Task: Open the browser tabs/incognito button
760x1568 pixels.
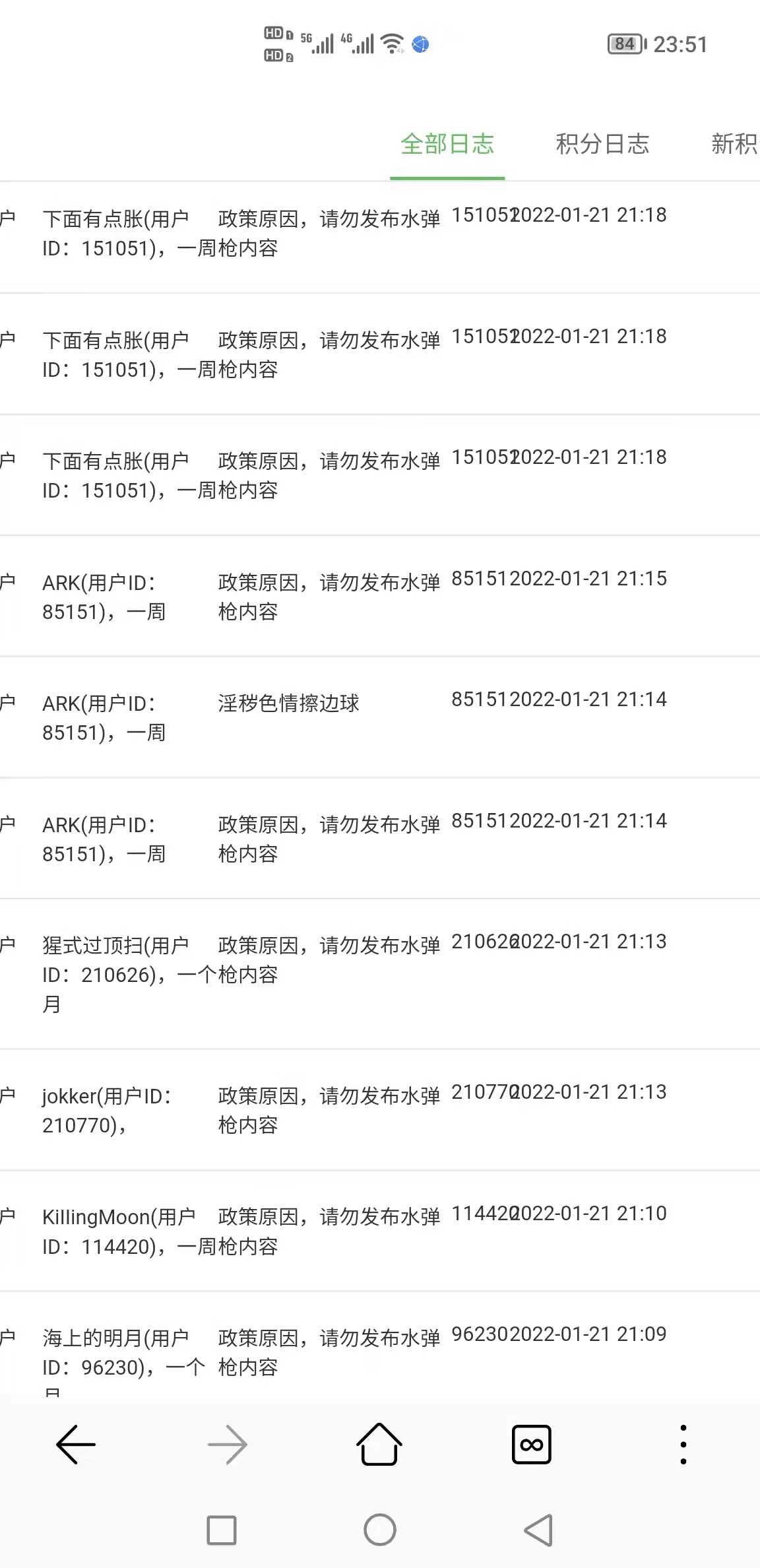Action: (x=532, y=1445)
